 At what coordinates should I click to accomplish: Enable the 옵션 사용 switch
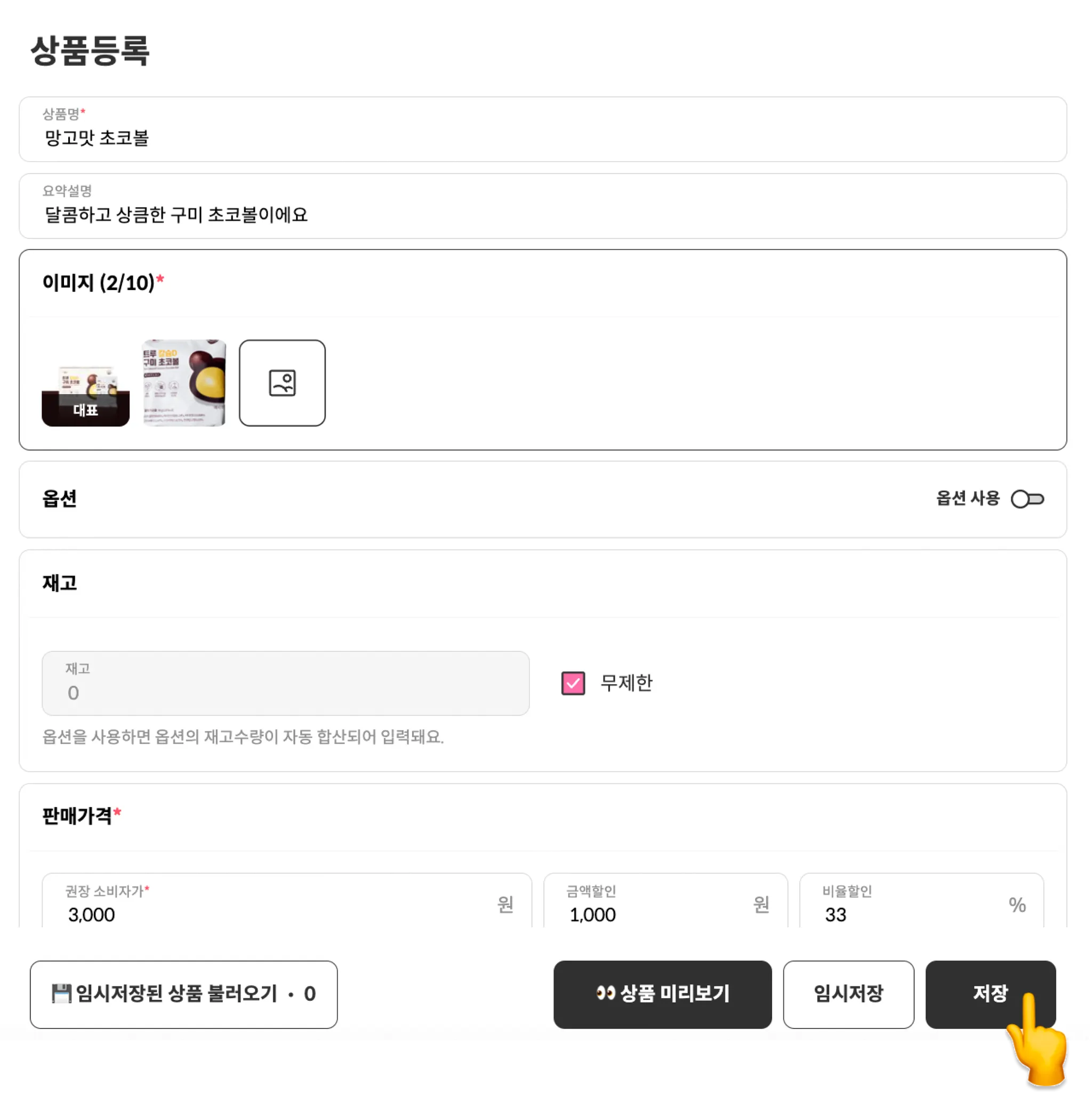point(1027,499)
